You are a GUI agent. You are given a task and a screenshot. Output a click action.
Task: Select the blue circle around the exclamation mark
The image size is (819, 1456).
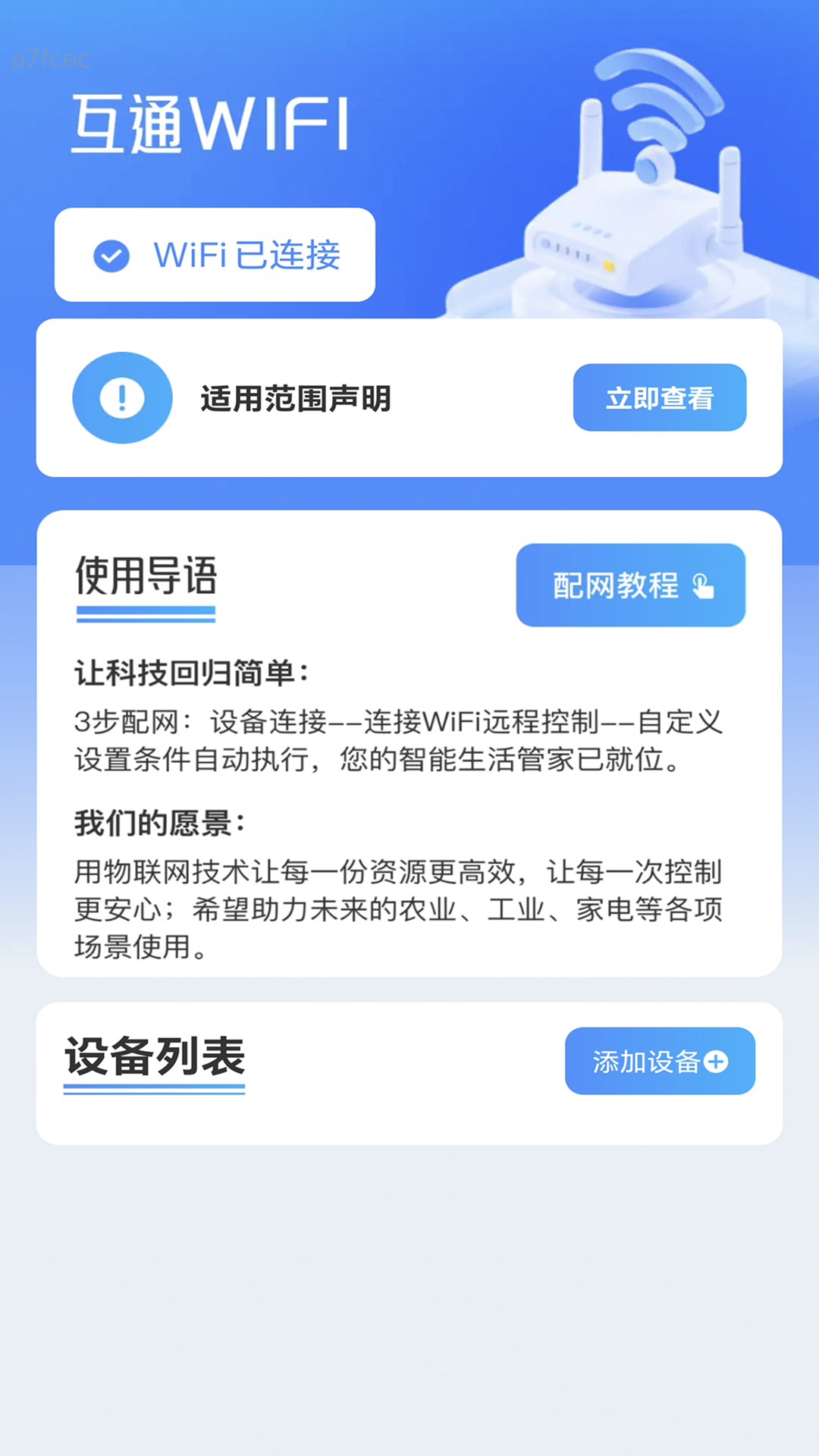[x=122, y=397]
